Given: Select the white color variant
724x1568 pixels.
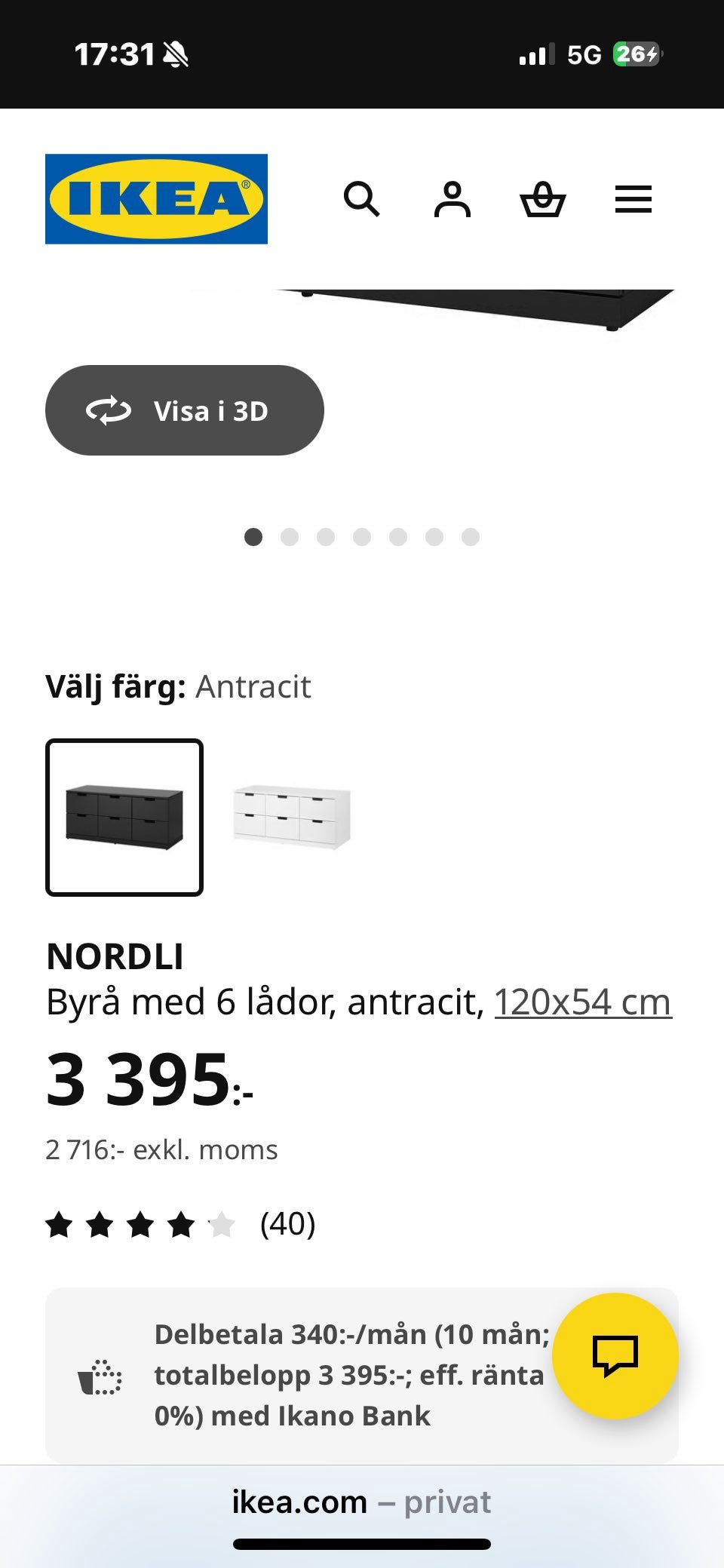Looking at the screenshot, I should click(x=292, y=818).
